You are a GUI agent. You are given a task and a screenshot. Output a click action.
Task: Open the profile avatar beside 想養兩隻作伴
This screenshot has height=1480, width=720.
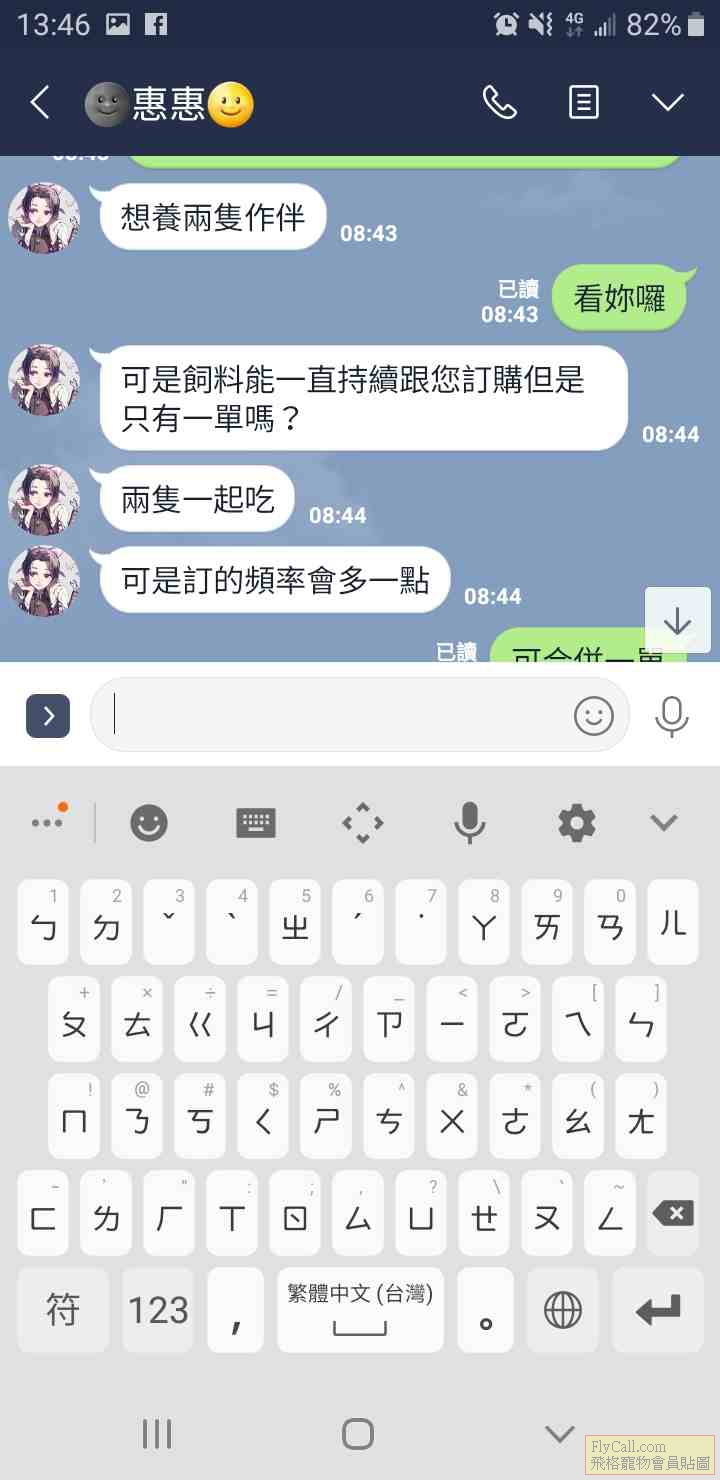(44, 218)
